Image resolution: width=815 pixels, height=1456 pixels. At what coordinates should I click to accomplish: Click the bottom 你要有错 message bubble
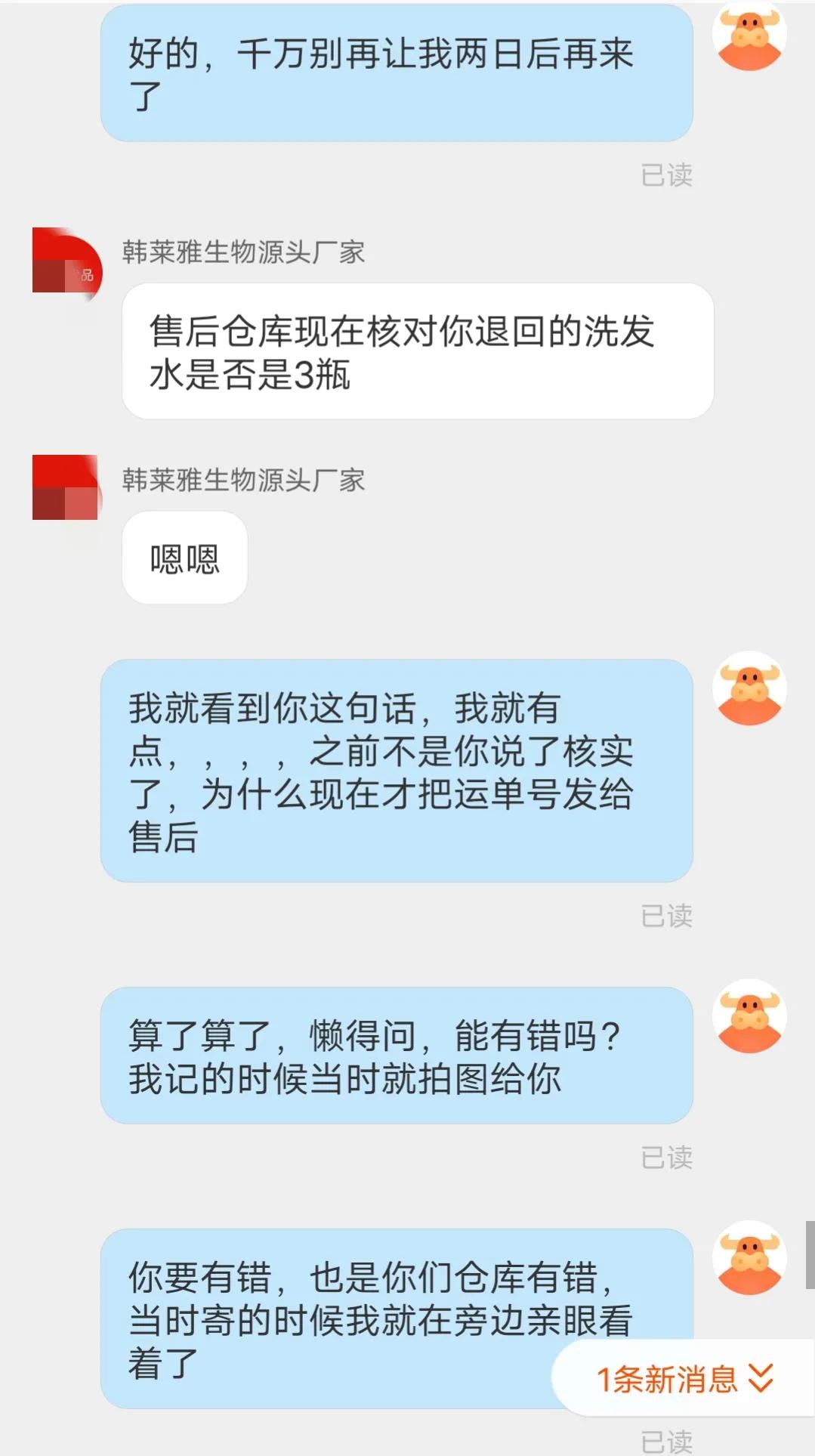click(x=340, y=1300)
